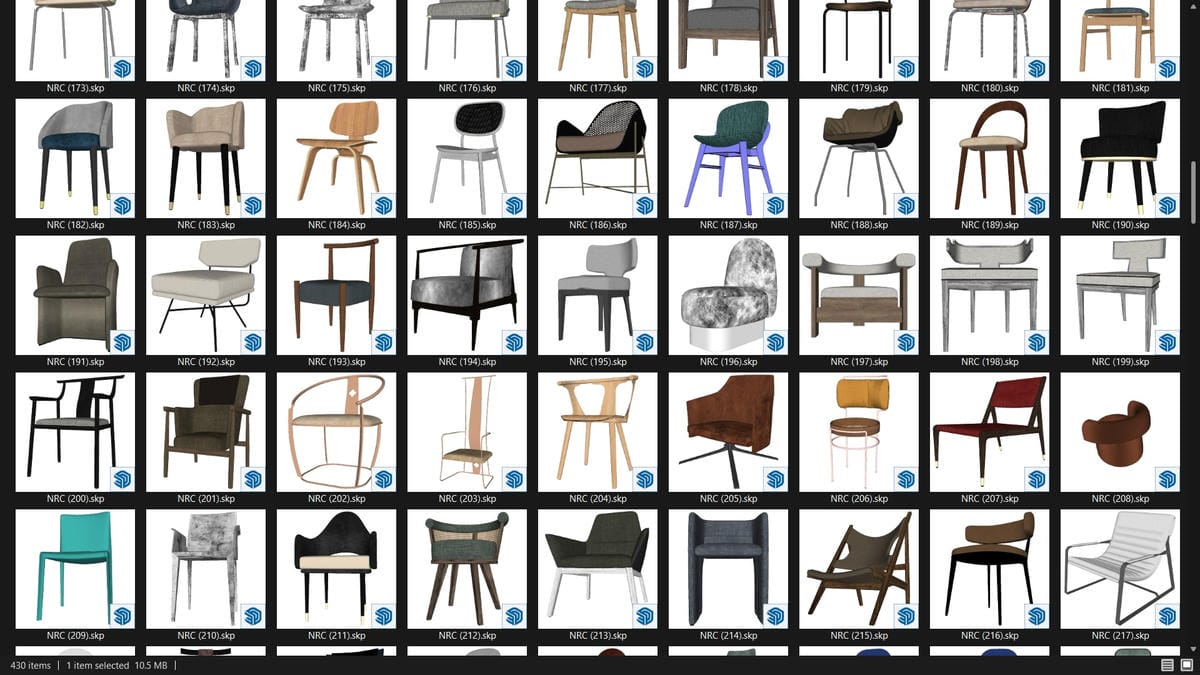Open the NRC (184).skp file

point(336,158)
